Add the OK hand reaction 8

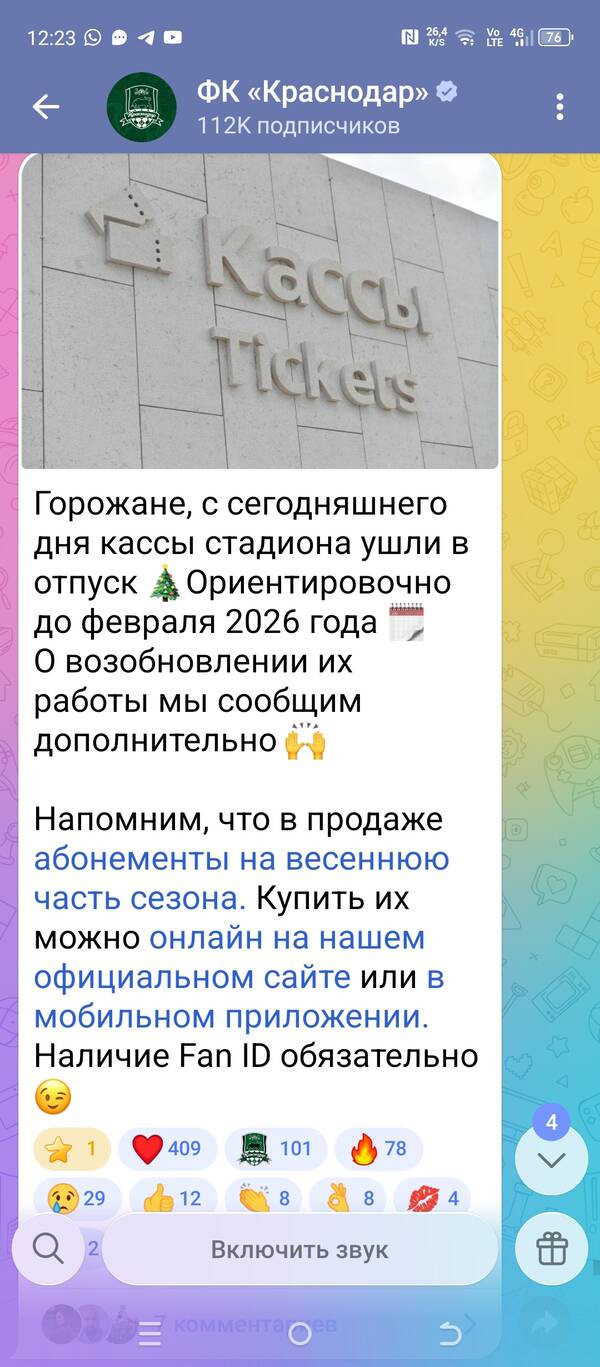[347, 1197]
